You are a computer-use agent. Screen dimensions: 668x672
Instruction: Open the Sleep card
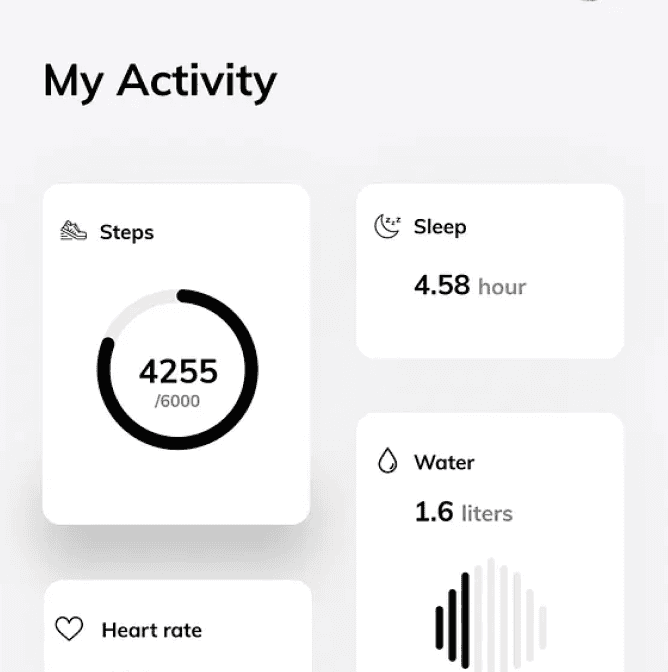(x=489, y=271)
